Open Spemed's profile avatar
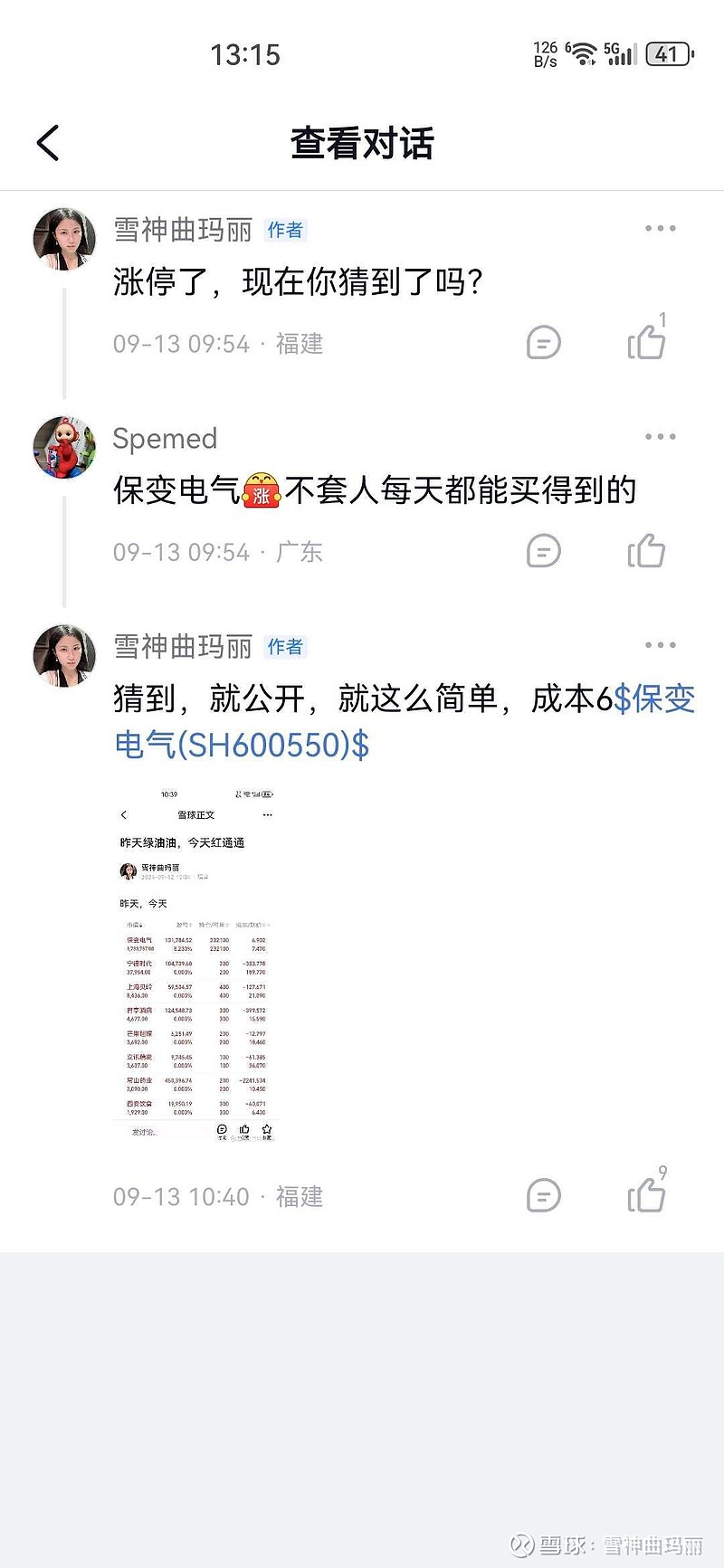The width and height of the screenshot is (724, 1568). [x=64, y=447]
